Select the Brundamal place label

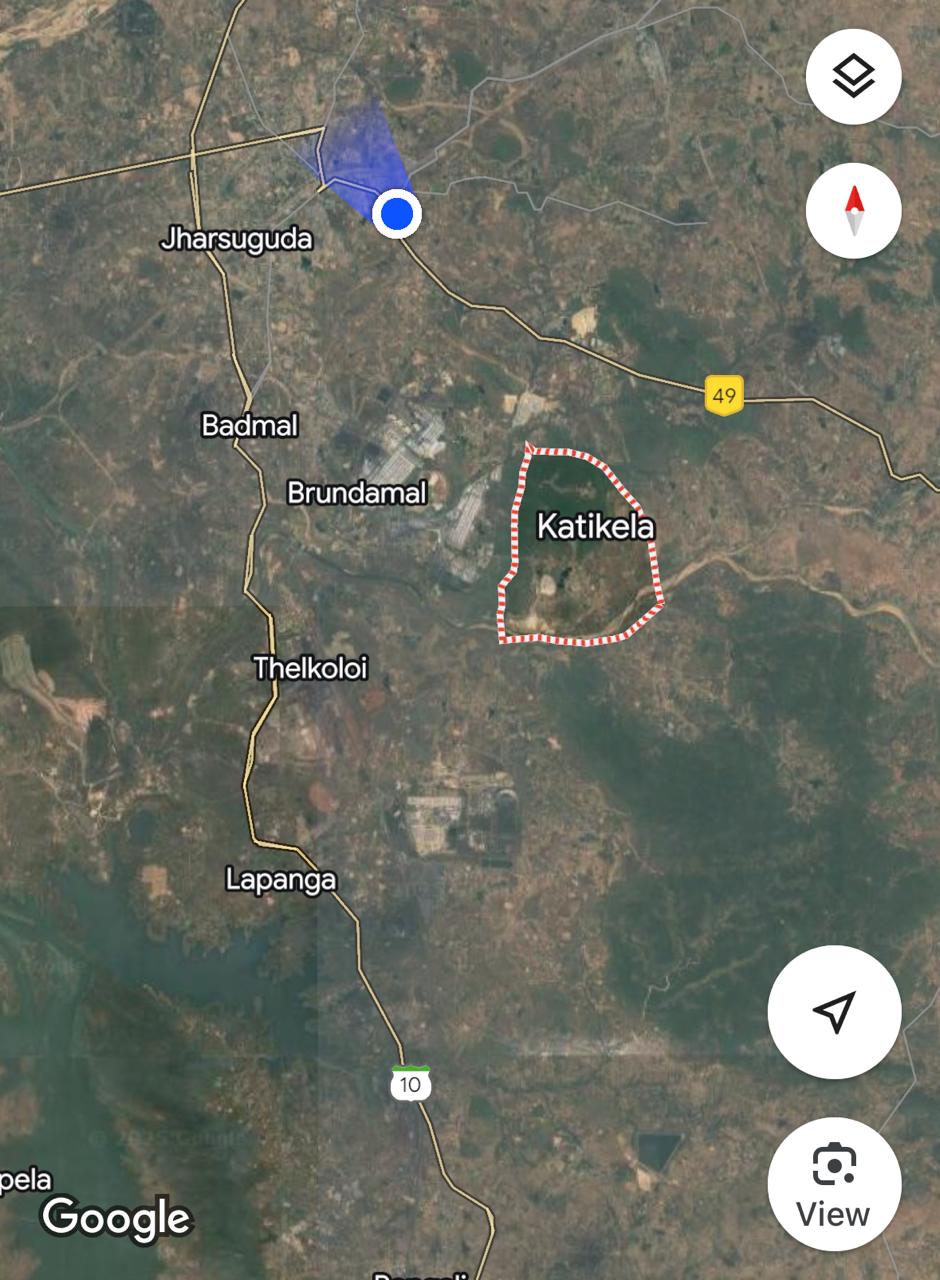pyautogui.click(x=357, y=492)
